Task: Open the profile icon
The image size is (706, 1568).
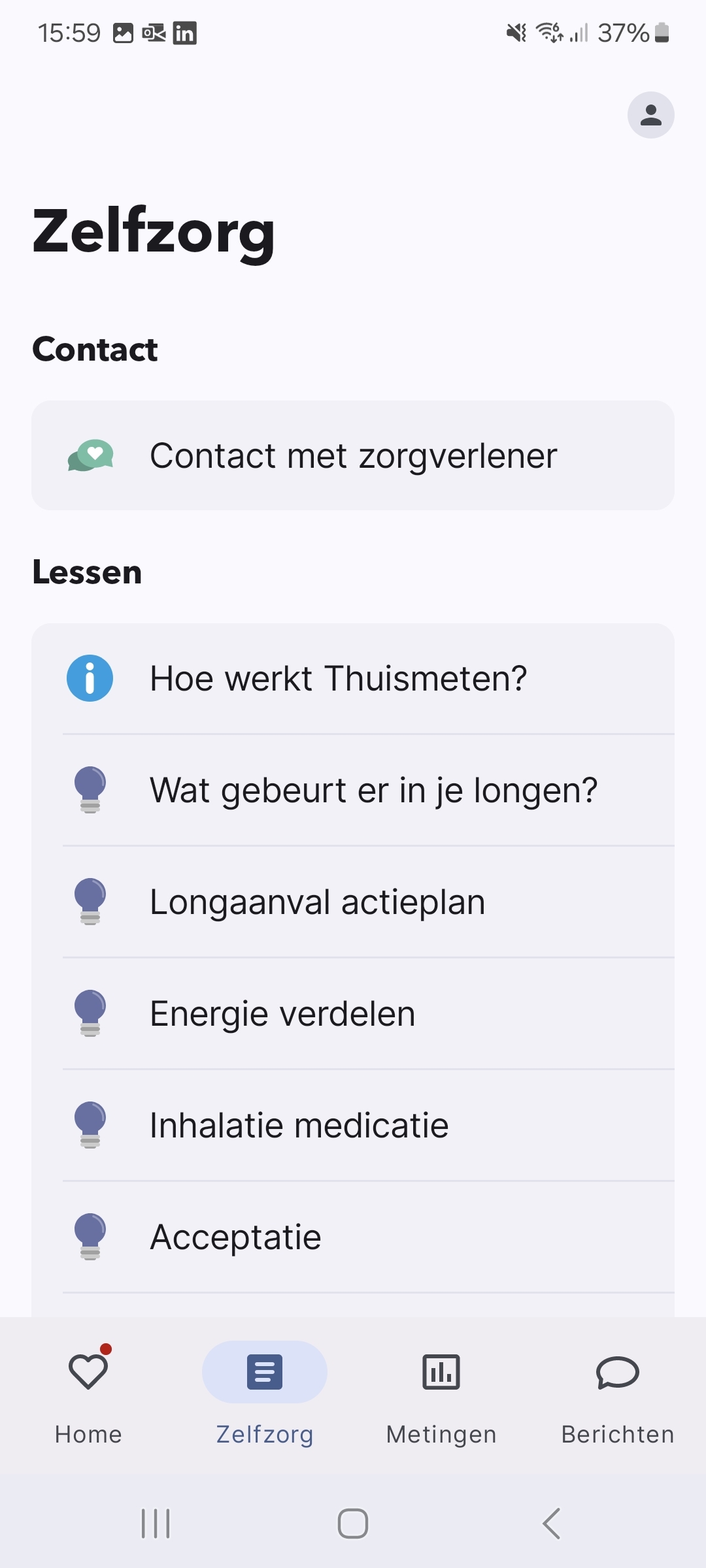Action: click(x=650, y=115)
